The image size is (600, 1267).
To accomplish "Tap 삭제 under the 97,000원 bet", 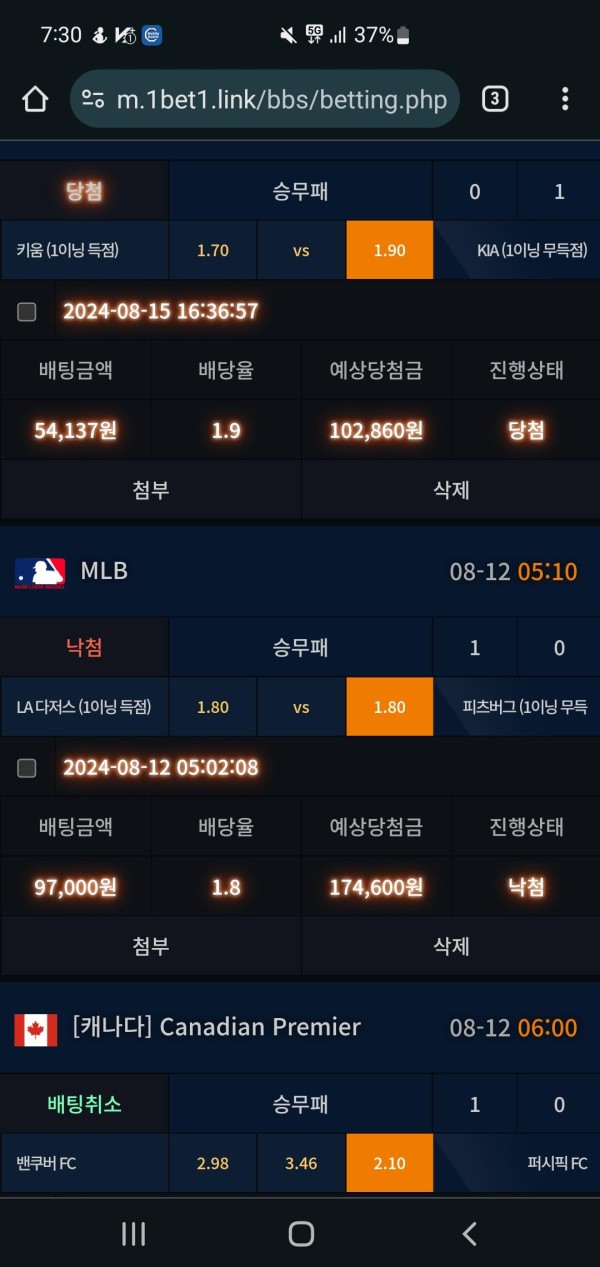I will tap(451, 946).
